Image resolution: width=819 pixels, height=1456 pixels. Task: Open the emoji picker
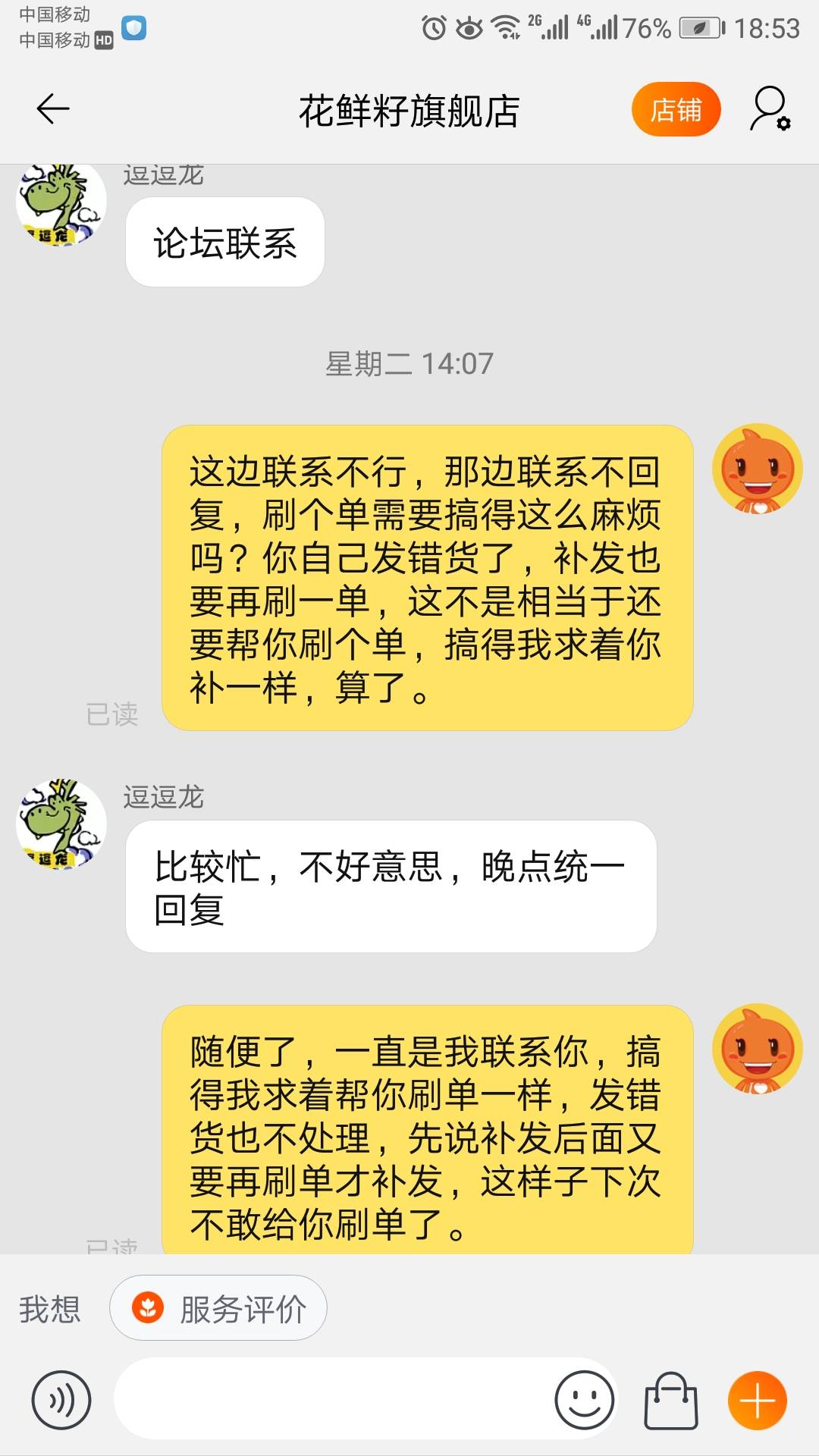(x=584, y=1400)
